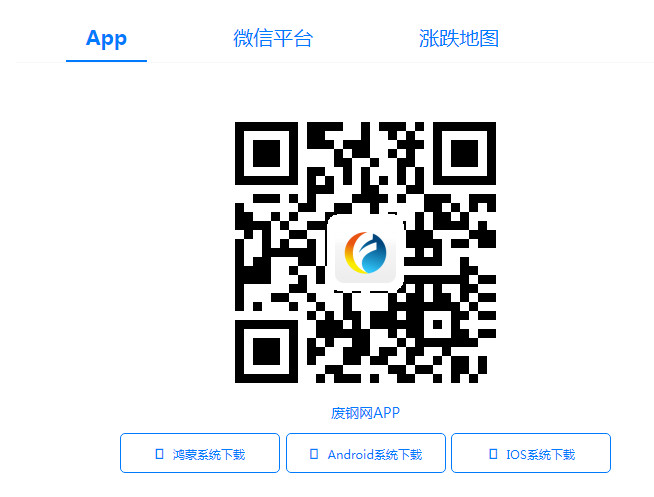Open the 涨跌地图 tab
The image size is (654, 497).
tap(459, 39)
